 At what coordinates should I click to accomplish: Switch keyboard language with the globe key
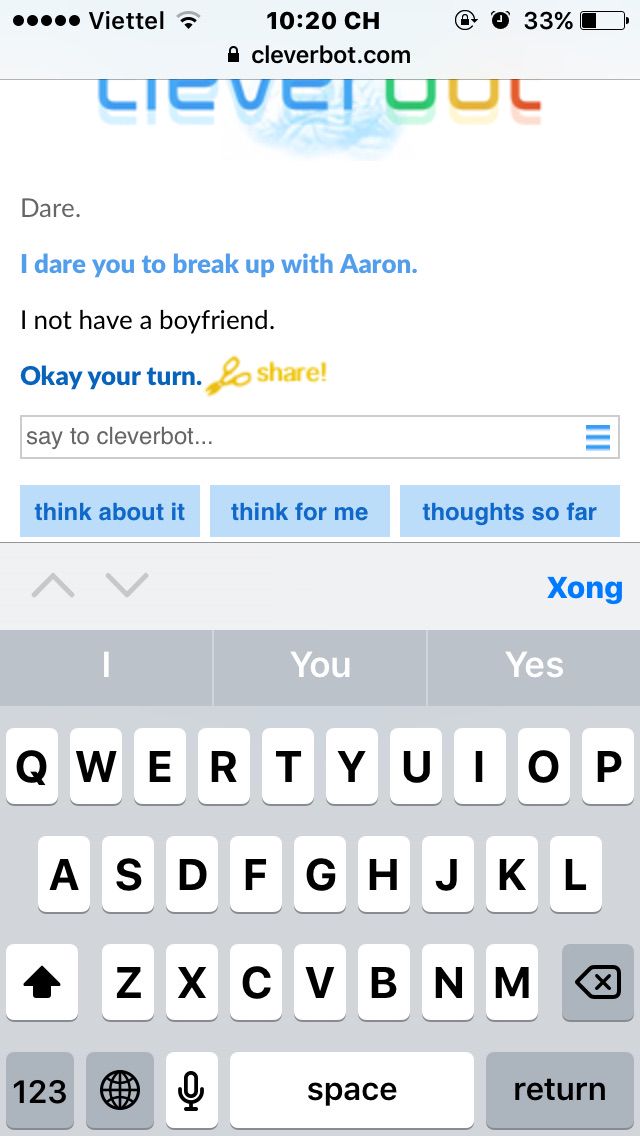[x=120, y=1089]
